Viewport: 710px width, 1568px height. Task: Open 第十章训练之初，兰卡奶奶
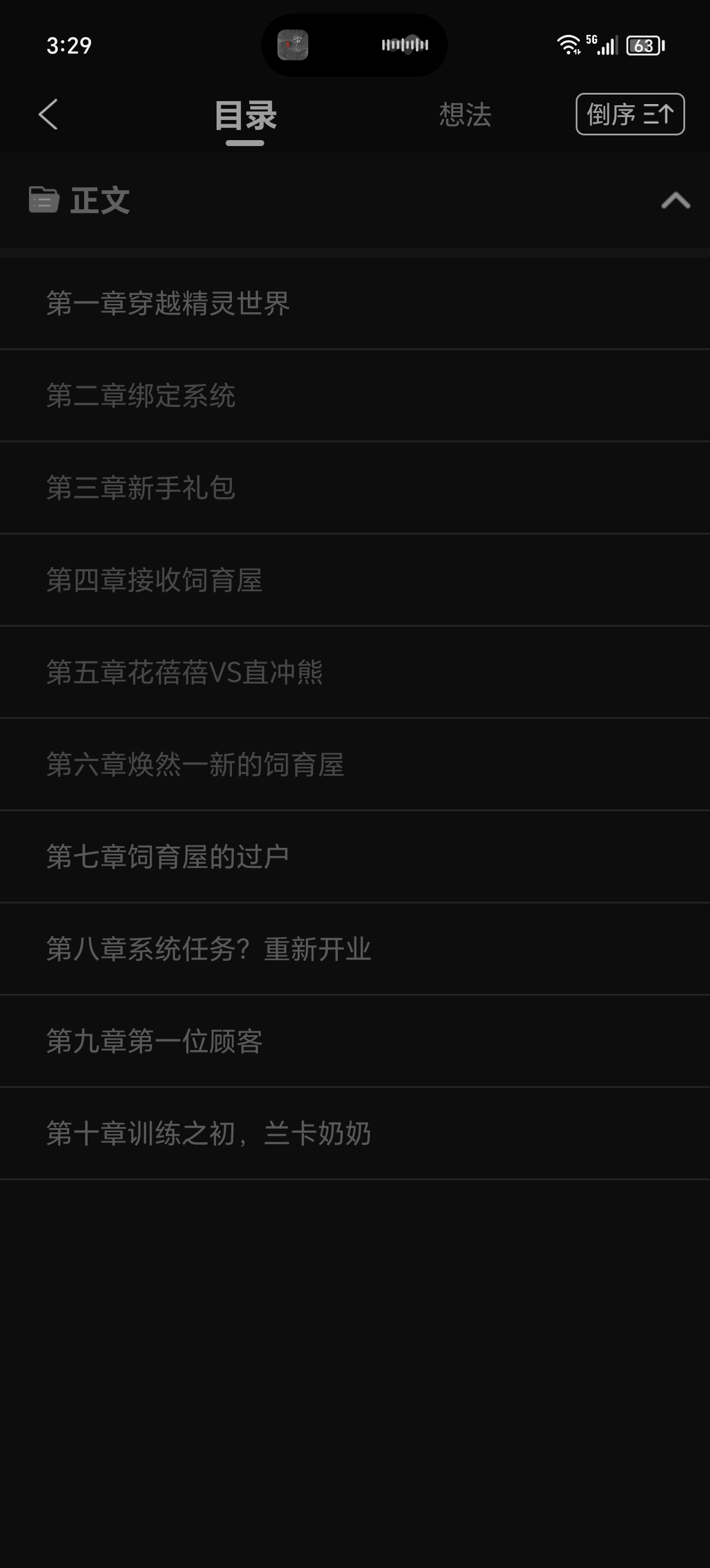point(209,1133)
